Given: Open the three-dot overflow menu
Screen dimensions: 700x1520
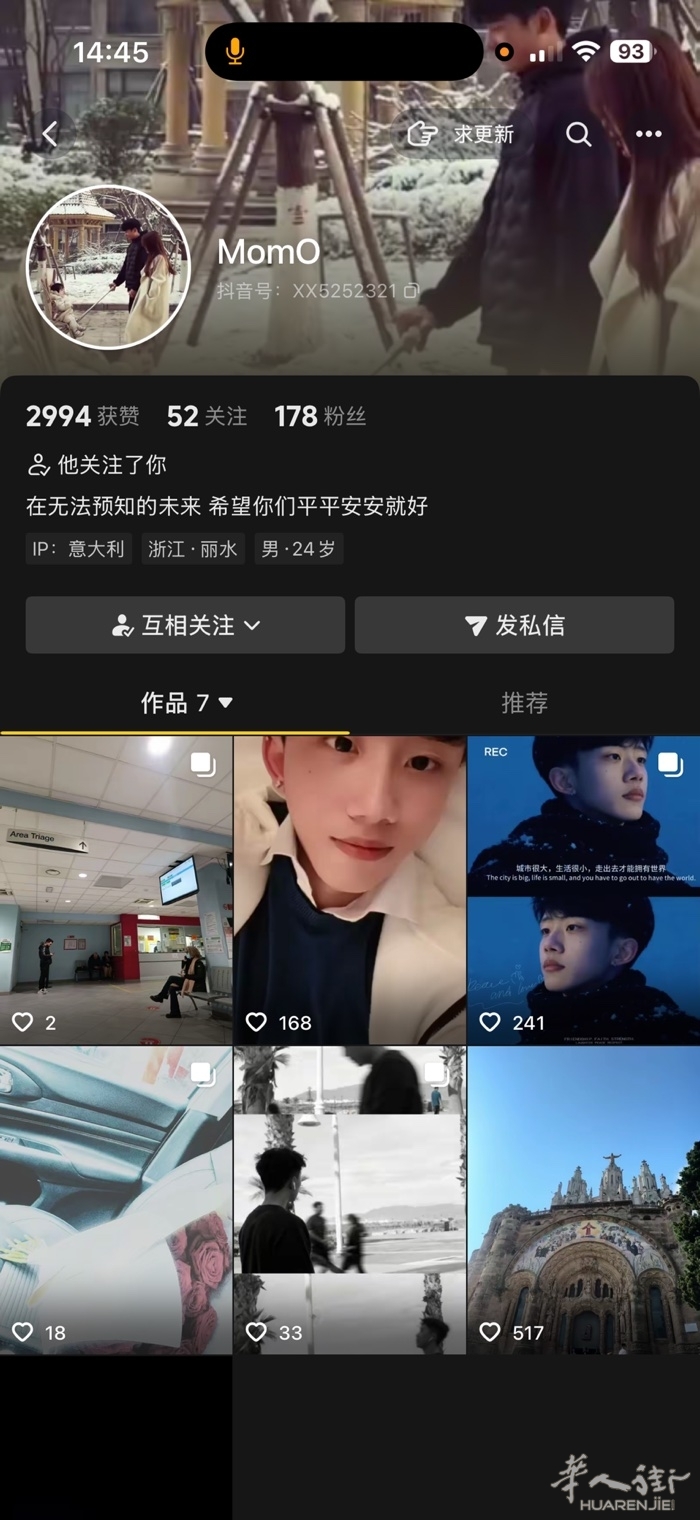Looking at the screenshot, I should [x=648, y=134].
